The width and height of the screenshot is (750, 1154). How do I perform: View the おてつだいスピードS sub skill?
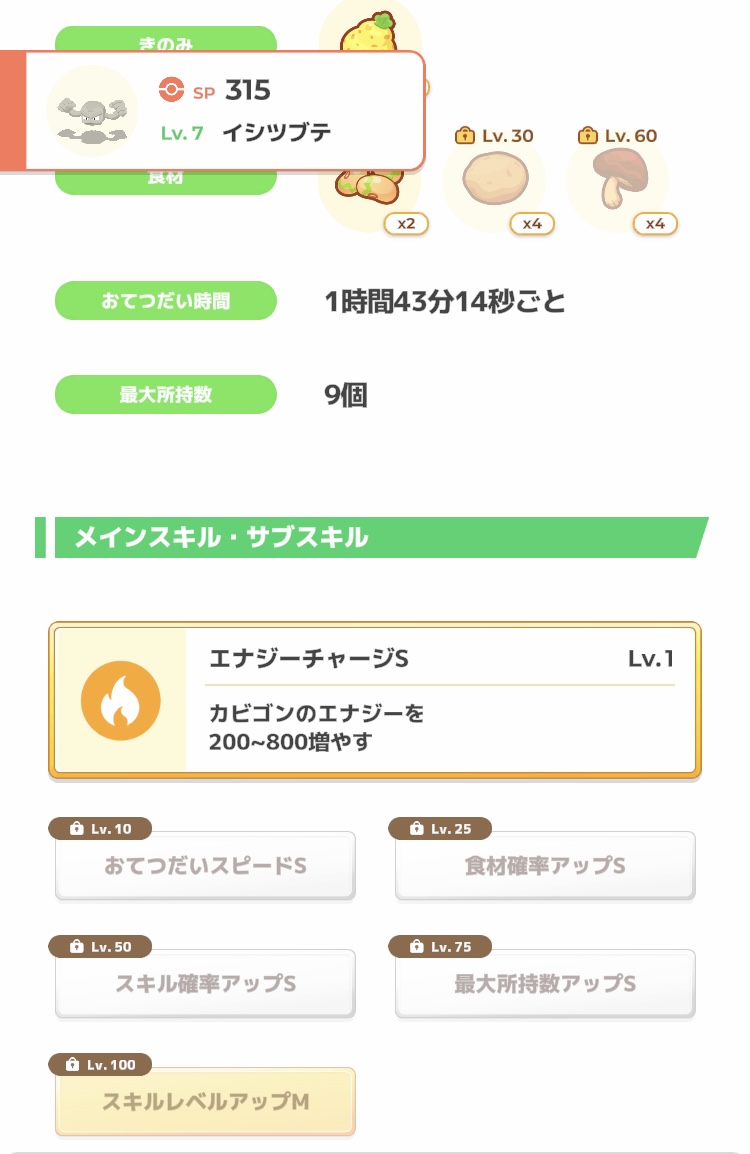(205, 866)
